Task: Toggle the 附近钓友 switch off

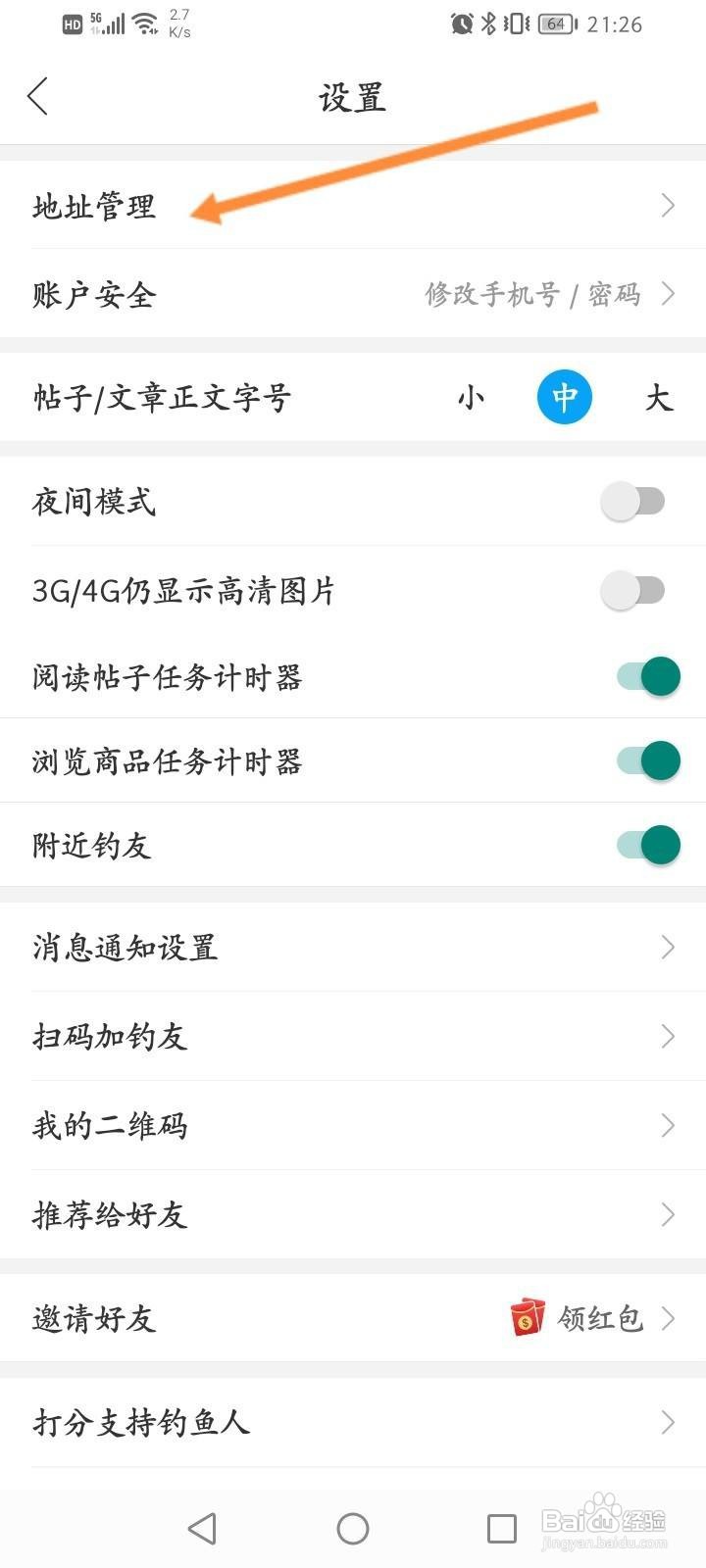Action: pos(648,845)
